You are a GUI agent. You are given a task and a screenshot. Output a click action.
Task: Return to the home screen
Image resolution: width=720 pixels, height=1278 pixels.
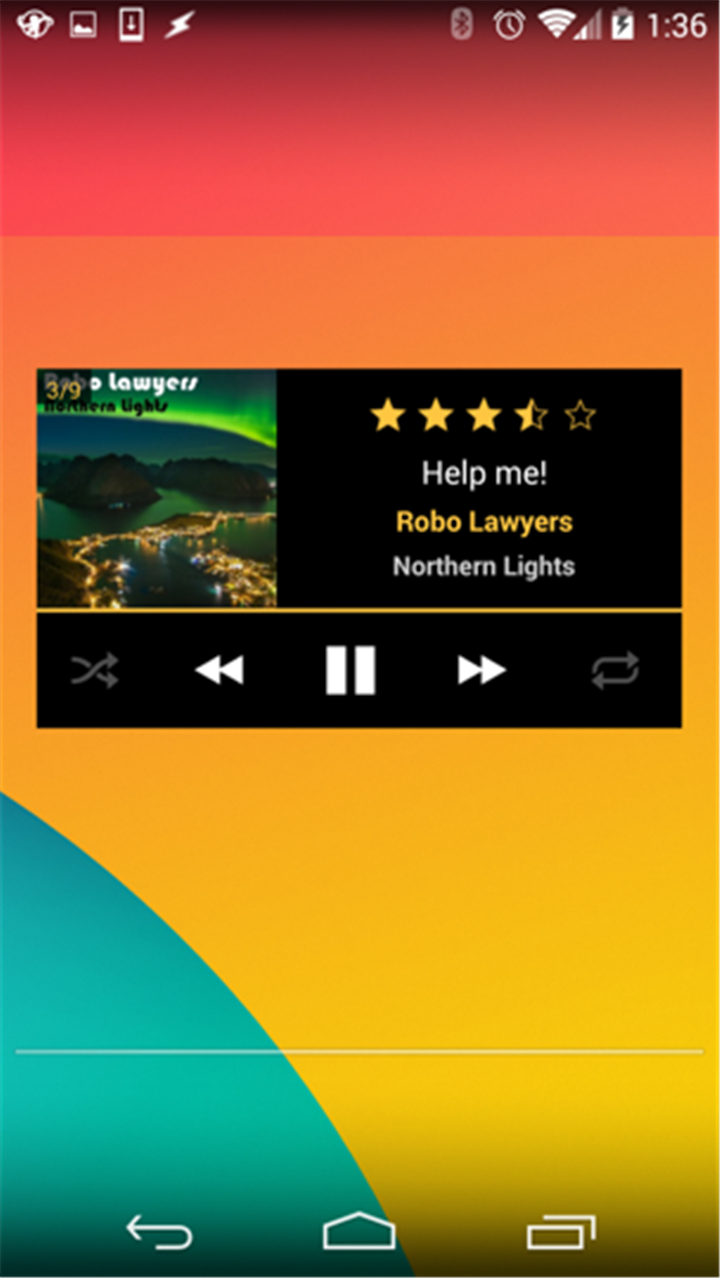pos(359,1232)
